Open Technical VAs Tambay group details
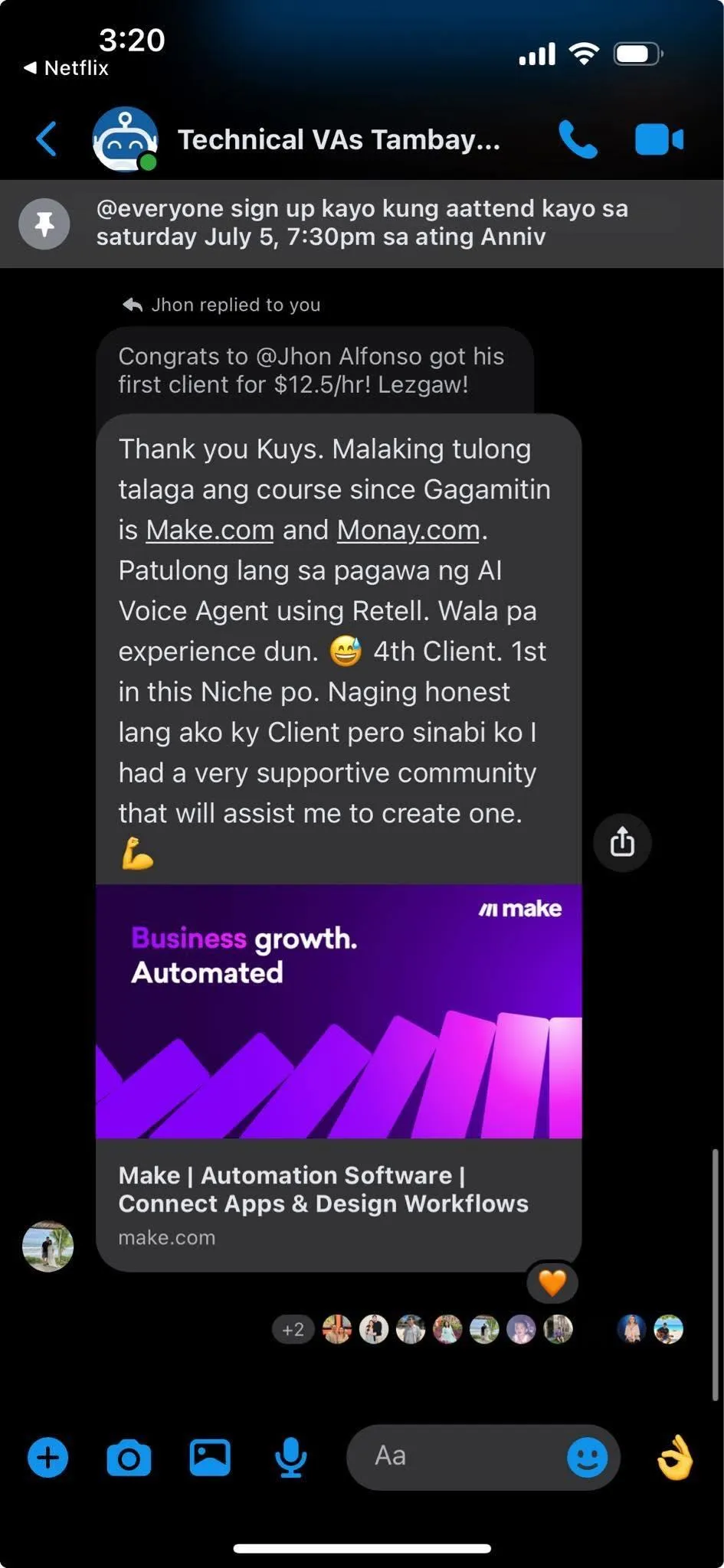Image resolution: width=724 pixels, height=1568 pixels. [338, 140]
